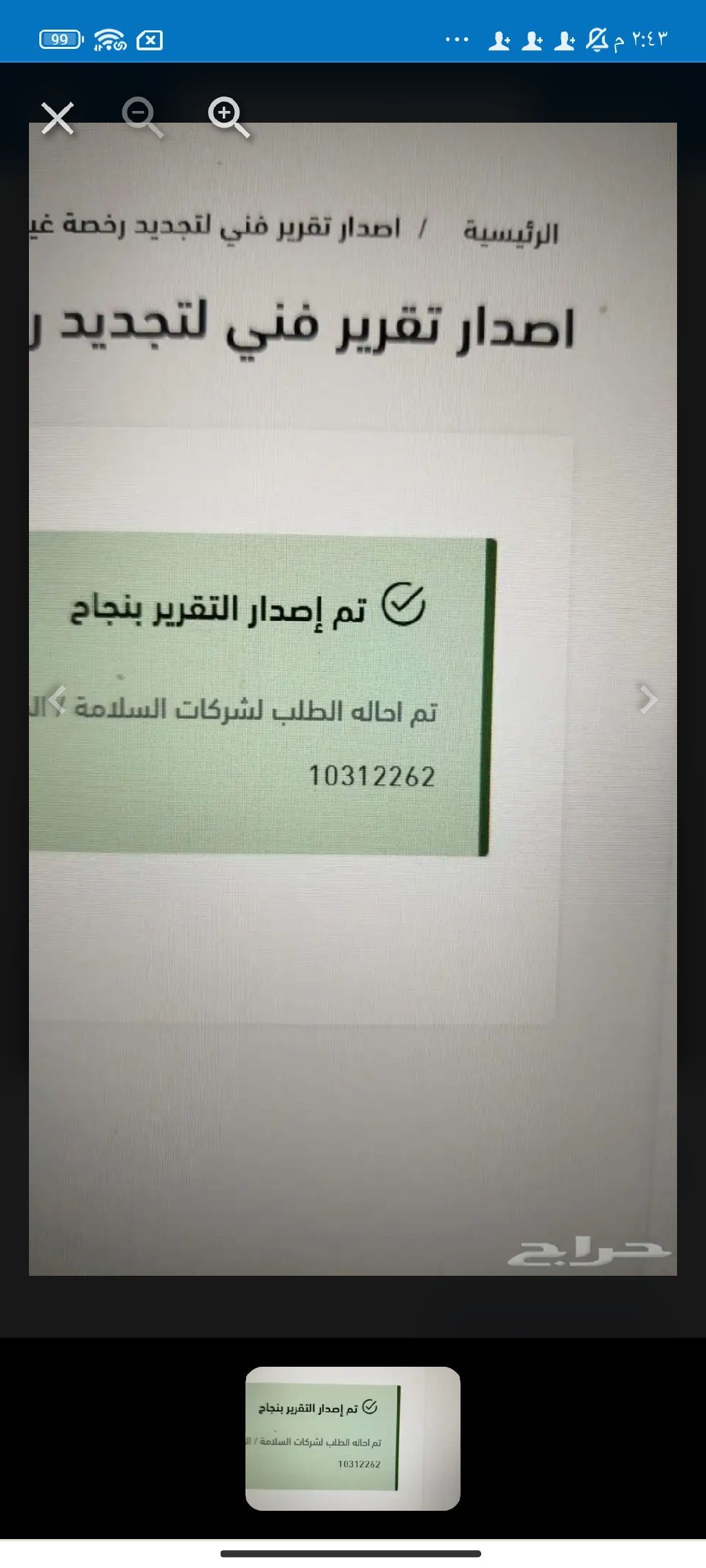
Task: Zoom out of the photo
Action: coord(142,116)
